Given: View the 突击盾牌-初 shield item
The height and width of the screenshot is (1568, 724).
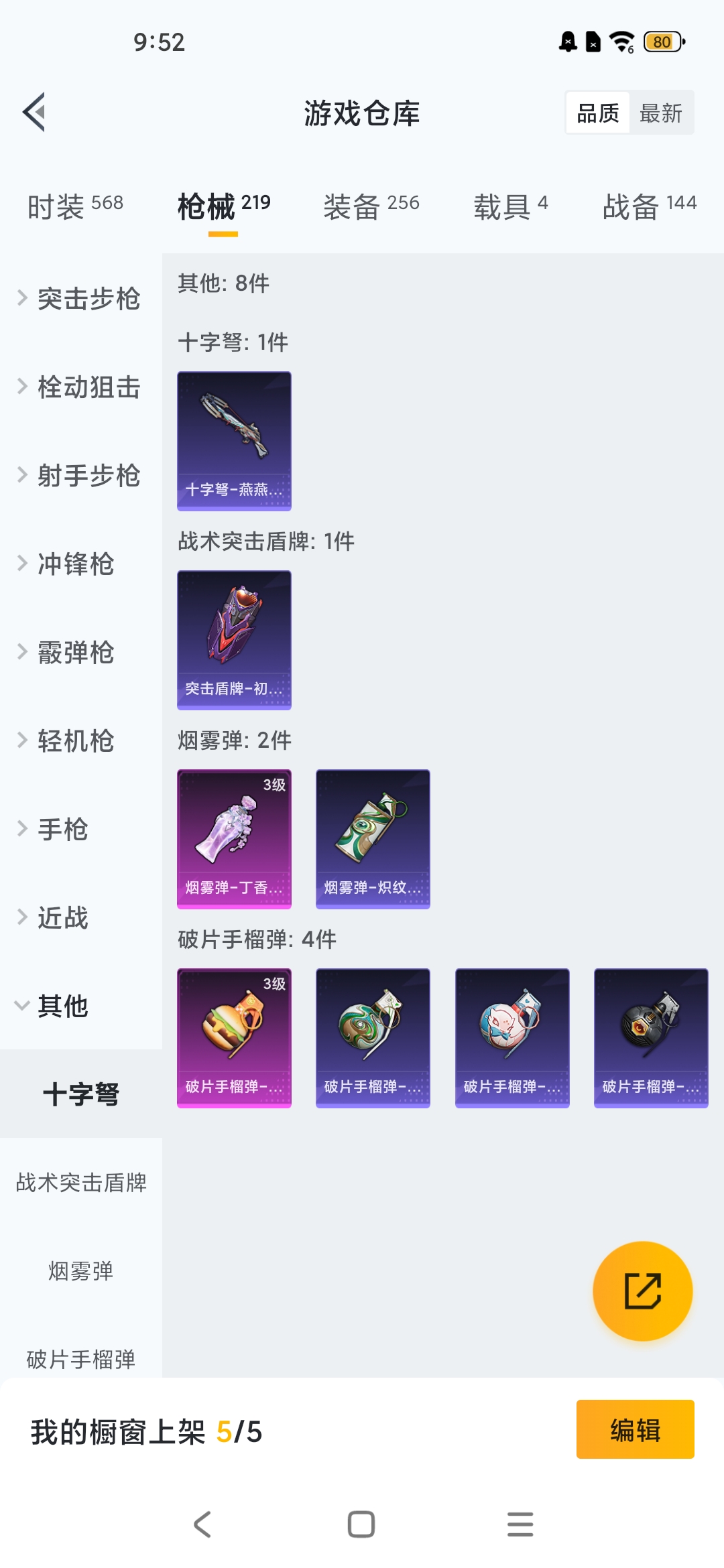Looking at the screenshot, I should coord(234,640).
